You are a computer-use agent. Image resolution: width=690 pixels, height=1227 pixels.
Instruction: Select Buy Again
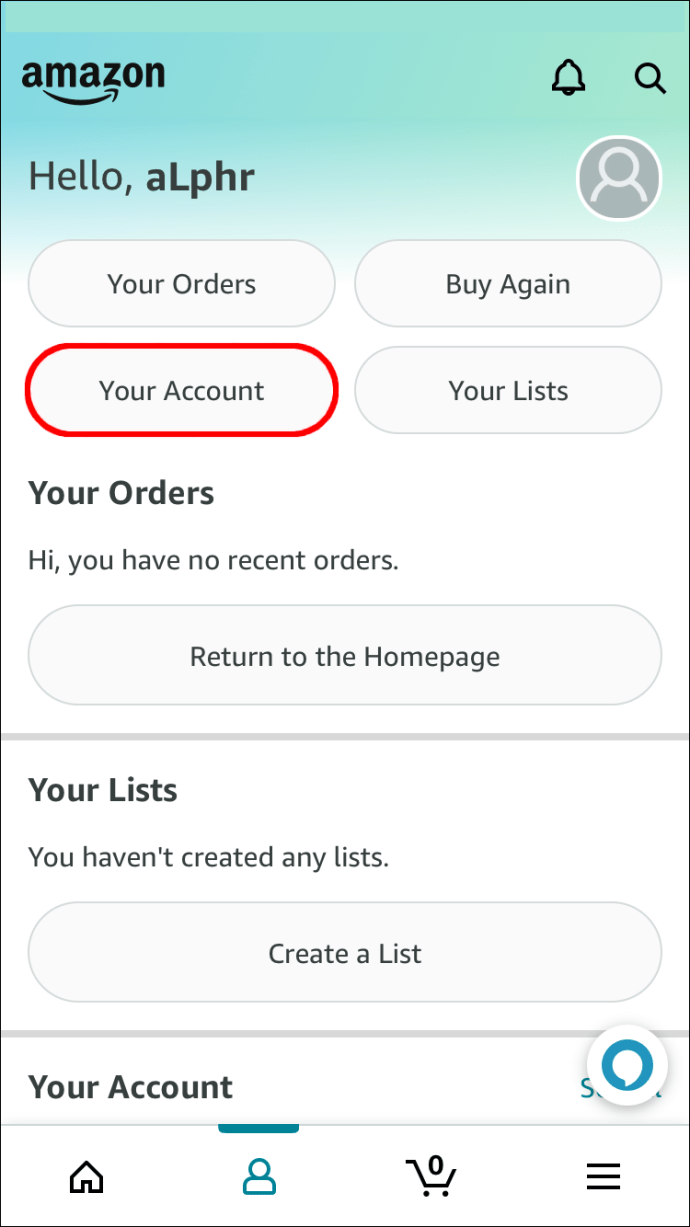pyautogui.click(x=508, y=284)
